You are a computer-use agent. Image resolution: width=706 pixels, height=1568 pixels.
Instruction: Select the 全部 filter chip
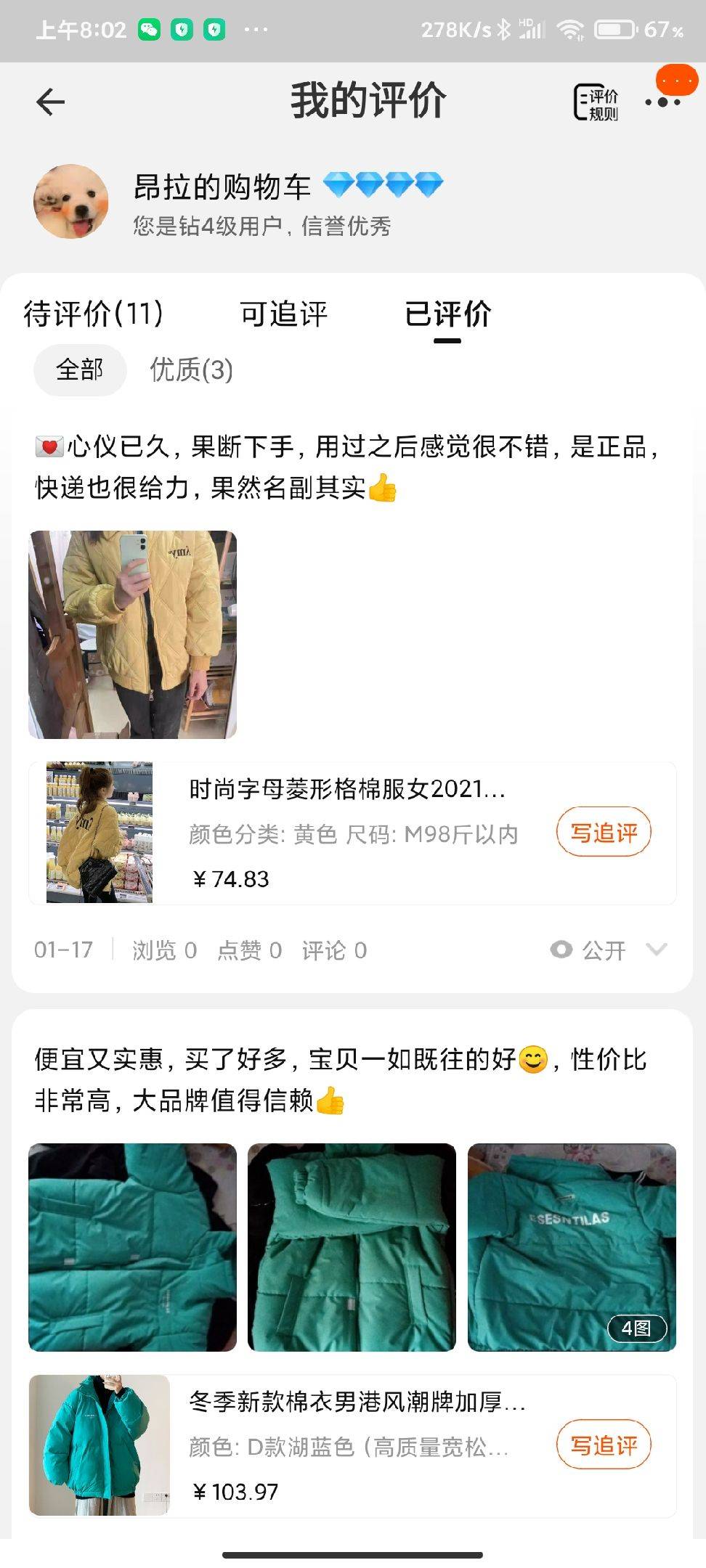click(80, 370)
